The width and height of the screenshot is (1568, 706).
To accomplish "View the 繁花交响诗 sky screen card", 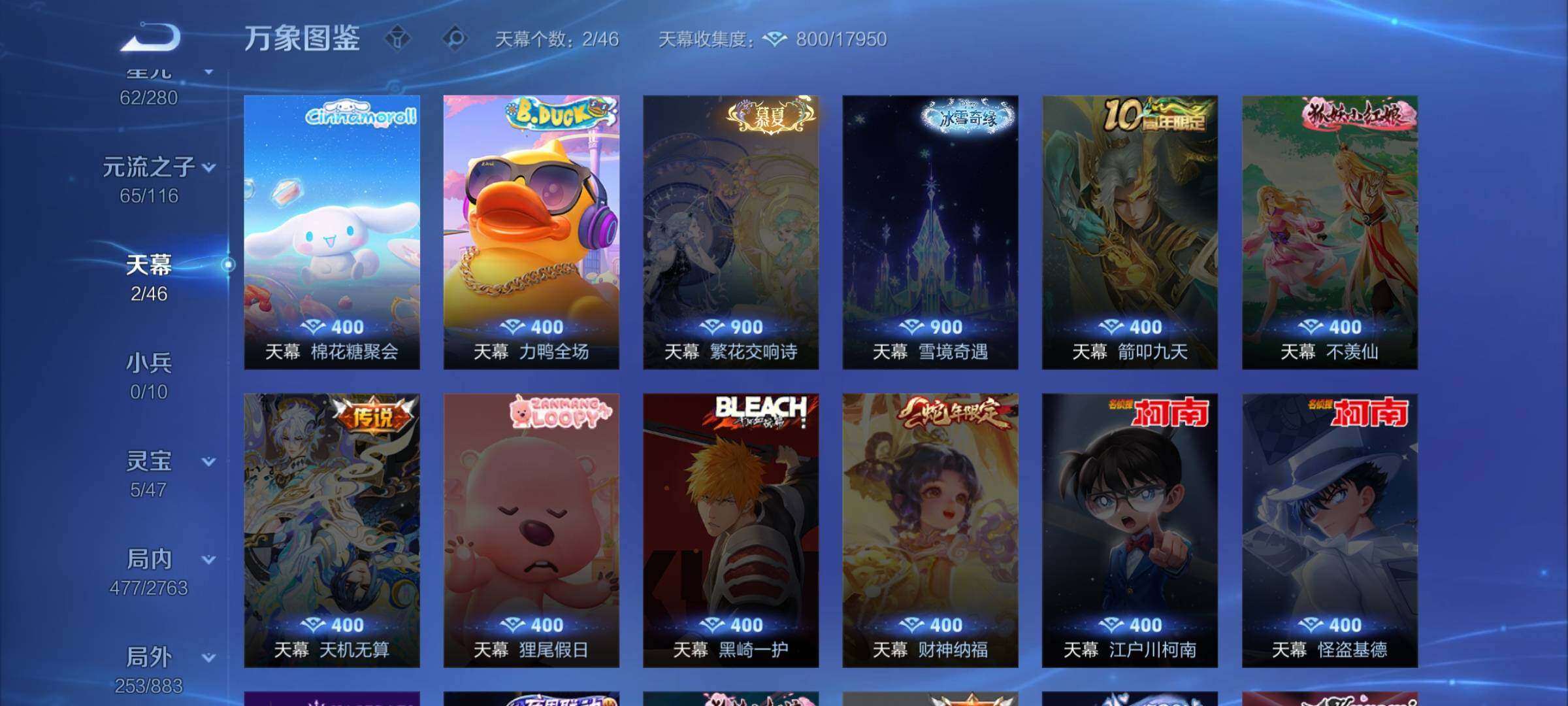I will click(x=730, y=232).
